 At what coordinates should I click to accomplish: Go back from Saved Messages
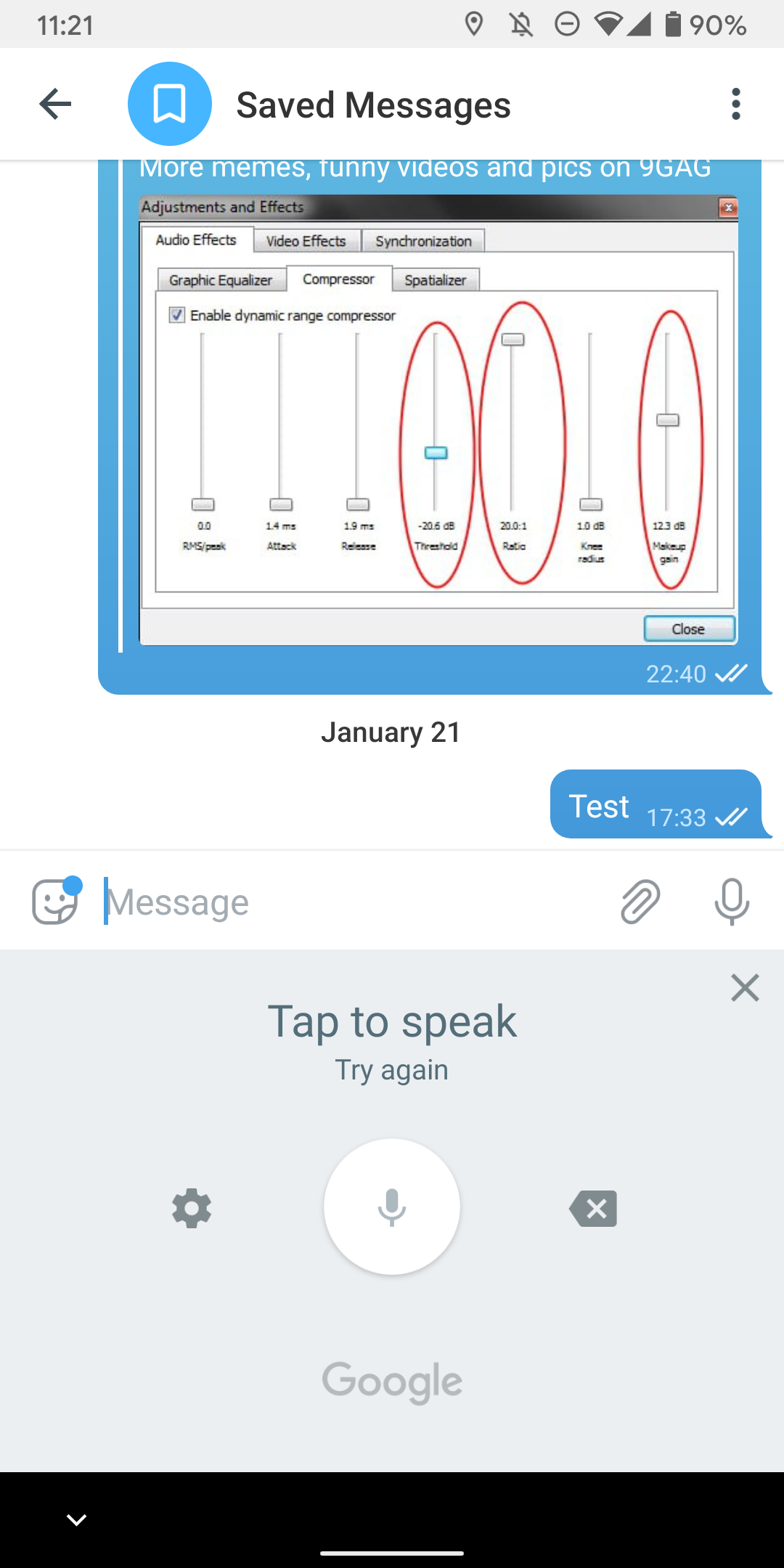pos(55,105)
